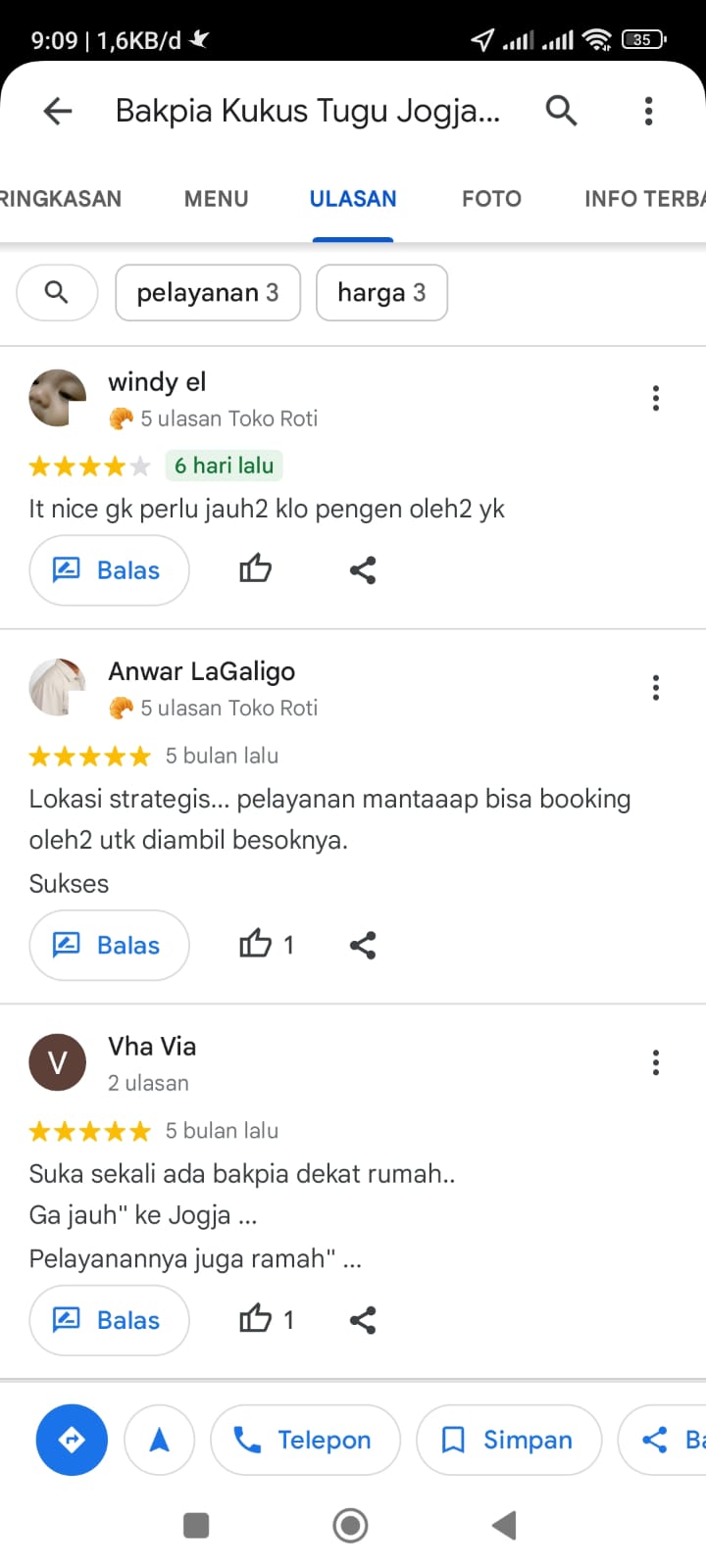Share Anwar LaGaligo's review
The height and width of the screenshot is (1568, 706).
(x=363, y=946)
